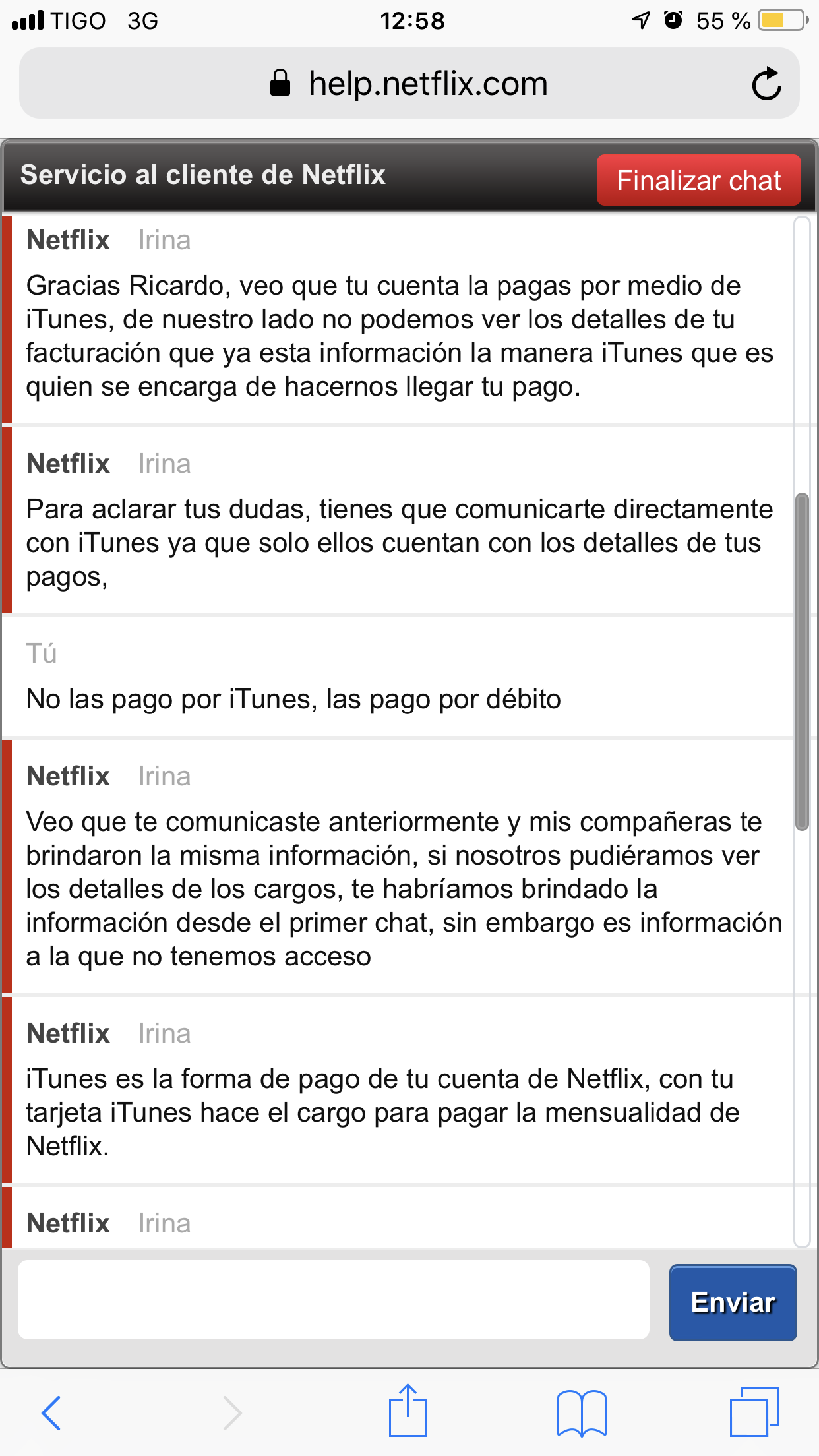Viewport: 819px width, 1456px height.
Task: Focus the chat message text field
Action: pos(334,1300)
